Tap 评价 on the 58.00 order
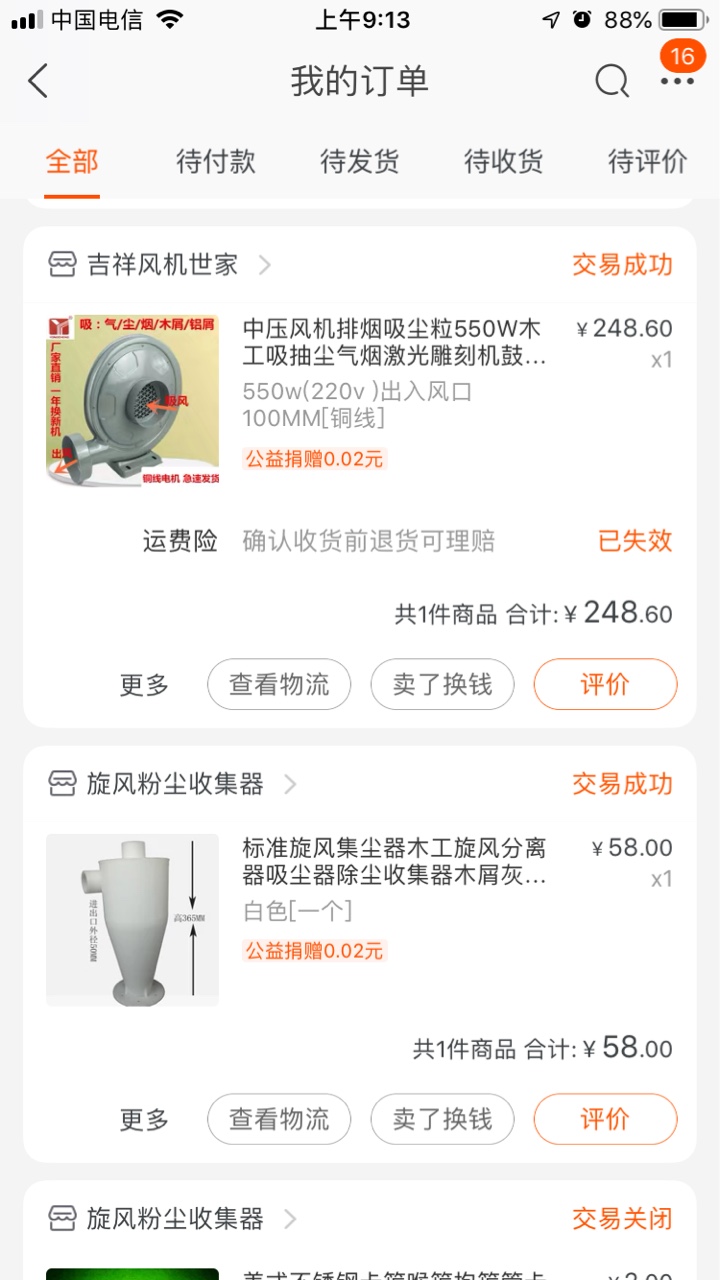This screenshot has width=720, height=1280. (x=605, y=1119)
